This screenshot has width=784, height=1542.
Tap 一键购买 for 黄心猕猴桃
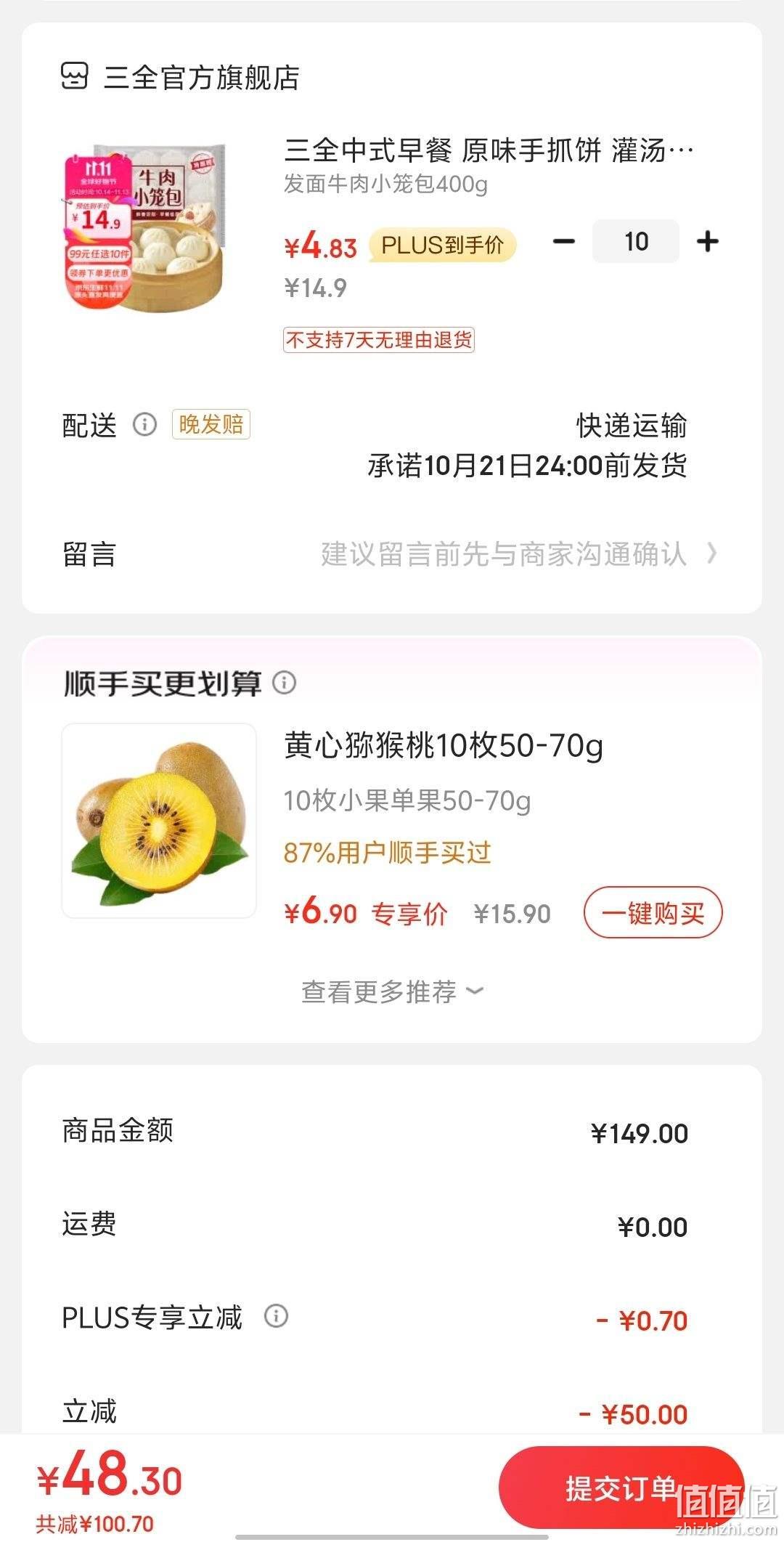click(653, 913)
